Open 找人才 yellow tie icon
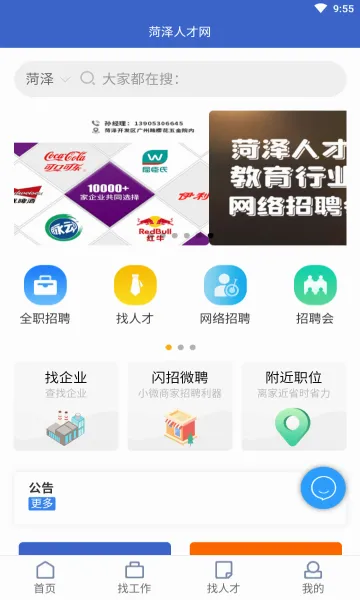Image resolution: width=360 pixels, height=600 pixels. click(x=135, y=285)
